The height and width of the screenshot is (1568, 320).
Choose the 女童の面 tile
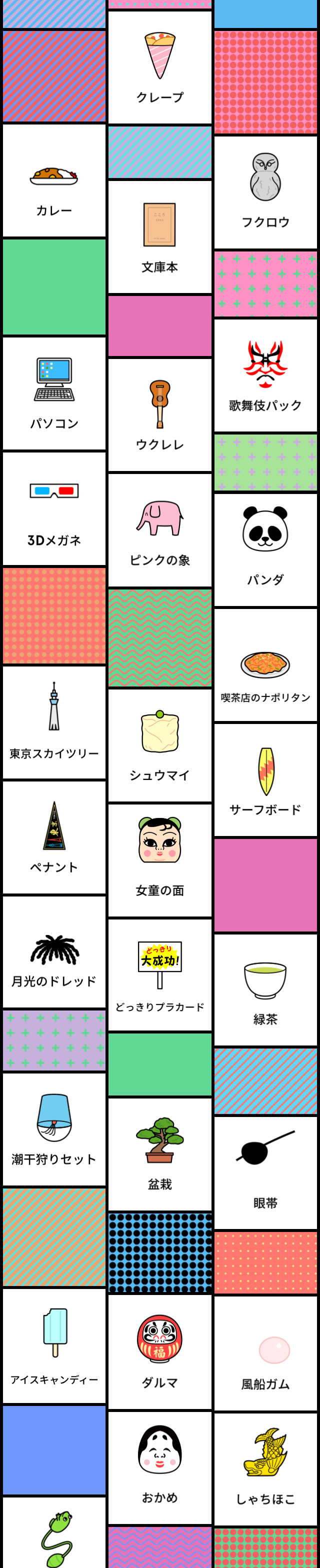[x=159, y=859]
